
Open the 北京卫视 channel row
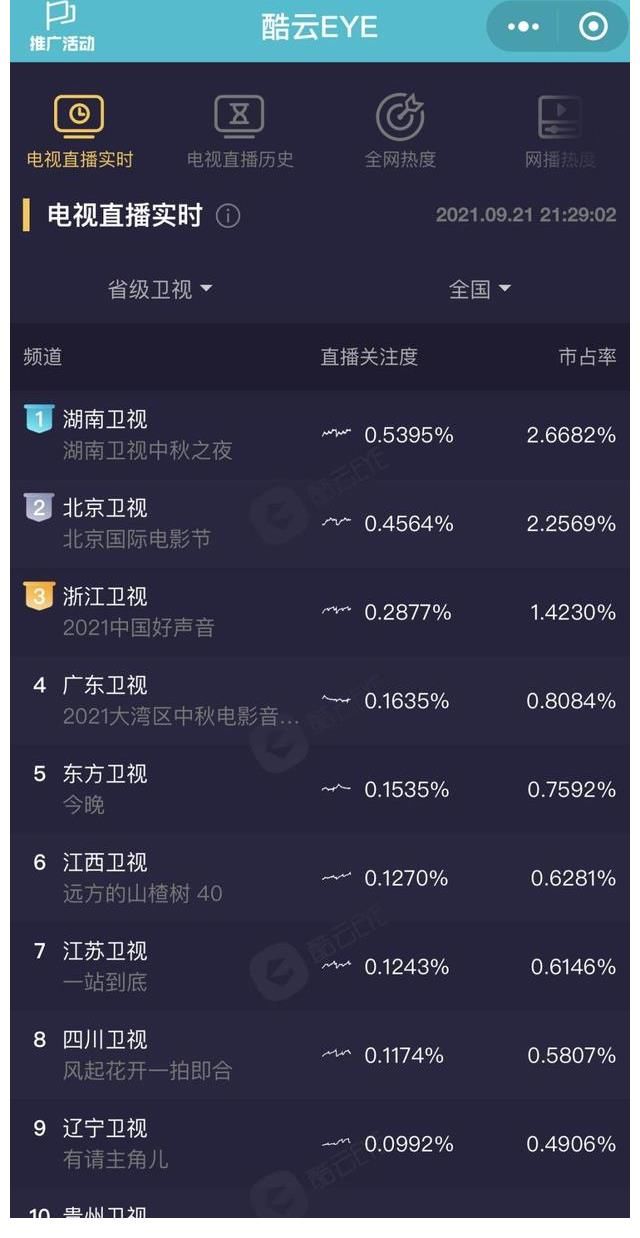pyautogui.click(x=320, y=523)
